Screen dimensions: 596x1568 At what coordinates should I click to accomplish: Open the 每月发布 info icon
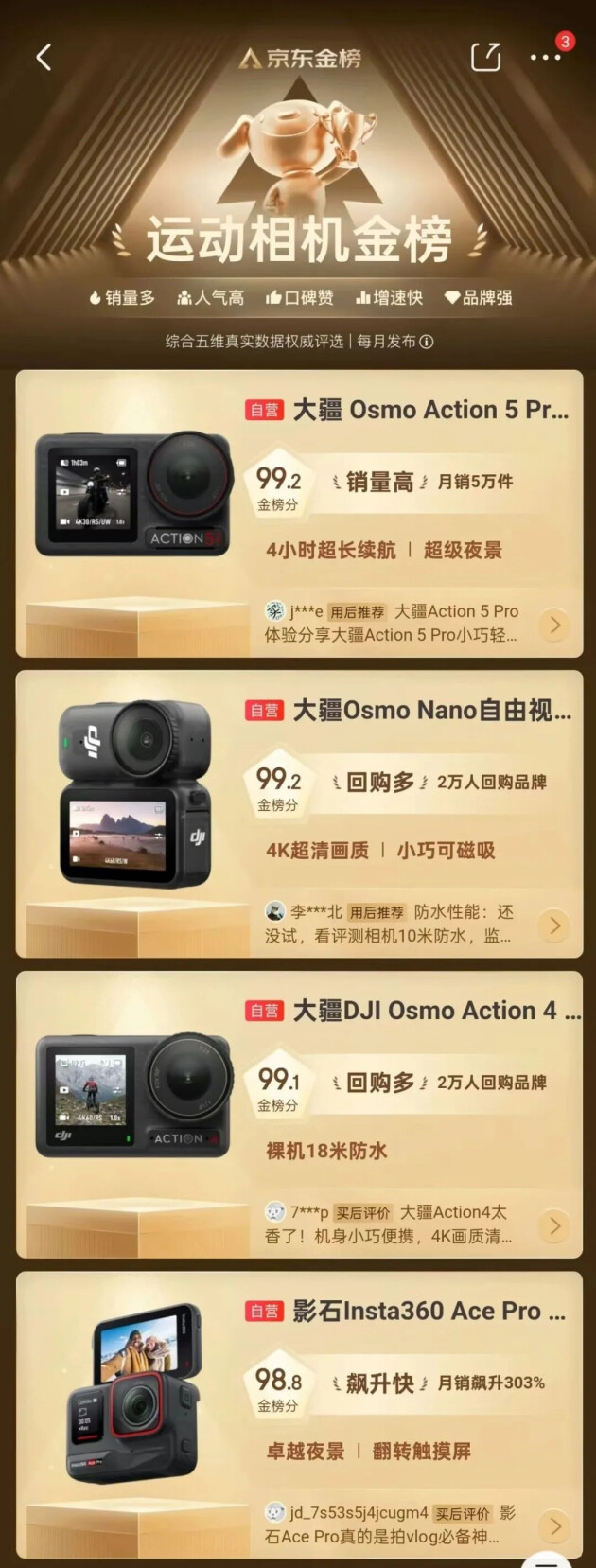pos(427,342)
